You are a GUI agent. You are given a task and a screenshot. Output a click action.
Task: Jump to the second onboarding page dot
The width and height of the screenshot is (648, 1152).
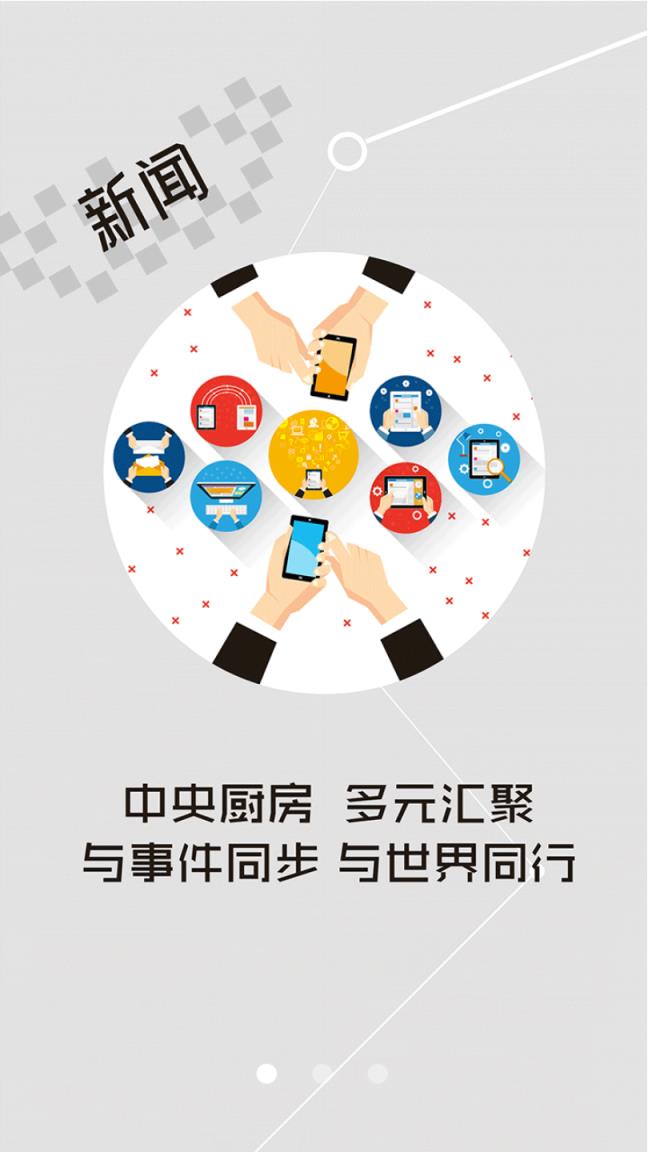pos(322,1074)
